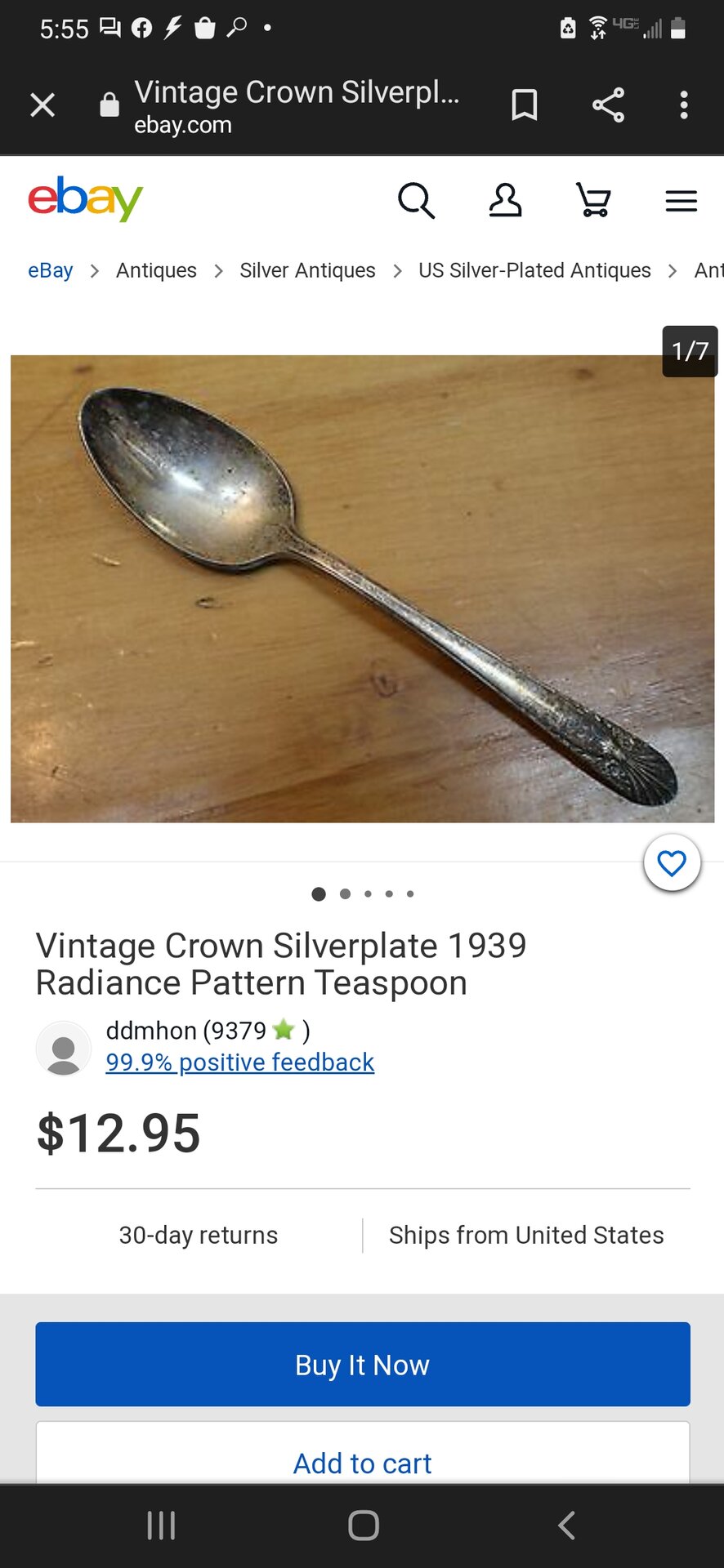Close the browser custom tab
Viewport: 724px width, 1568px height.
click(42, 105)
